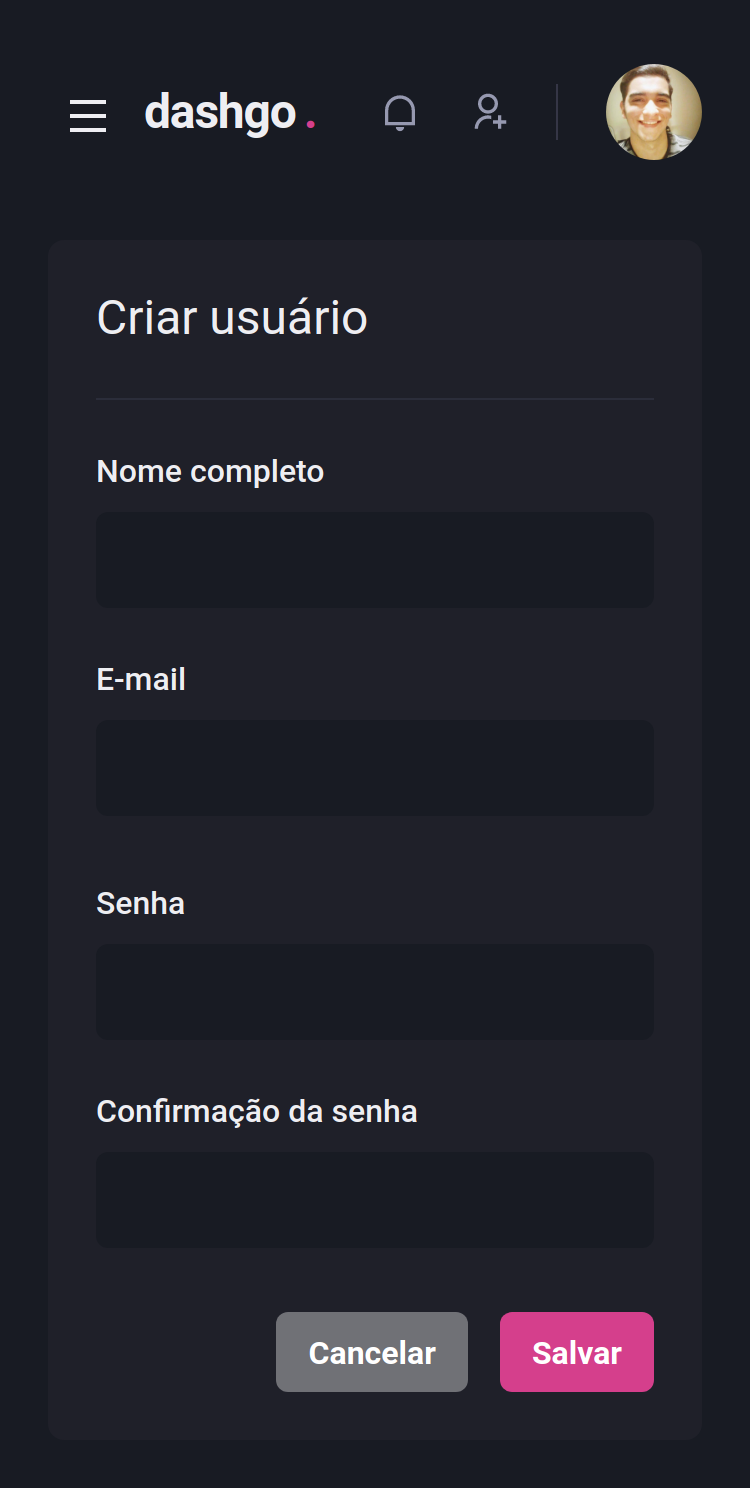Tap the add user icon
The width and height of the screenshot is (750, 1488).
pos(490,112)
